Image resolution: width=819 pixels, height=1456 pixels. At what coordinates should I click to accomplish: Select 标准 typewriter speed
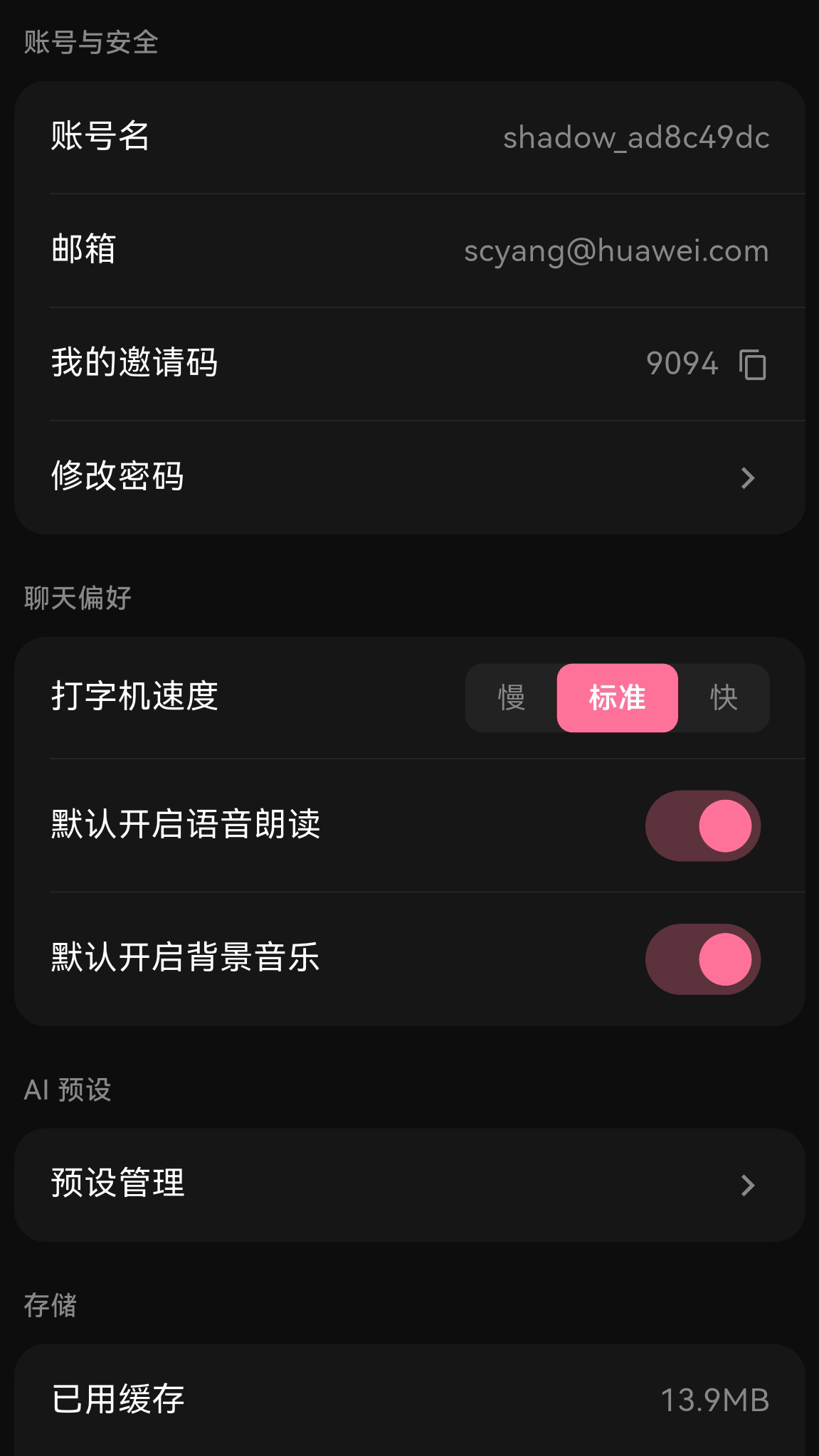pos(617,697)
